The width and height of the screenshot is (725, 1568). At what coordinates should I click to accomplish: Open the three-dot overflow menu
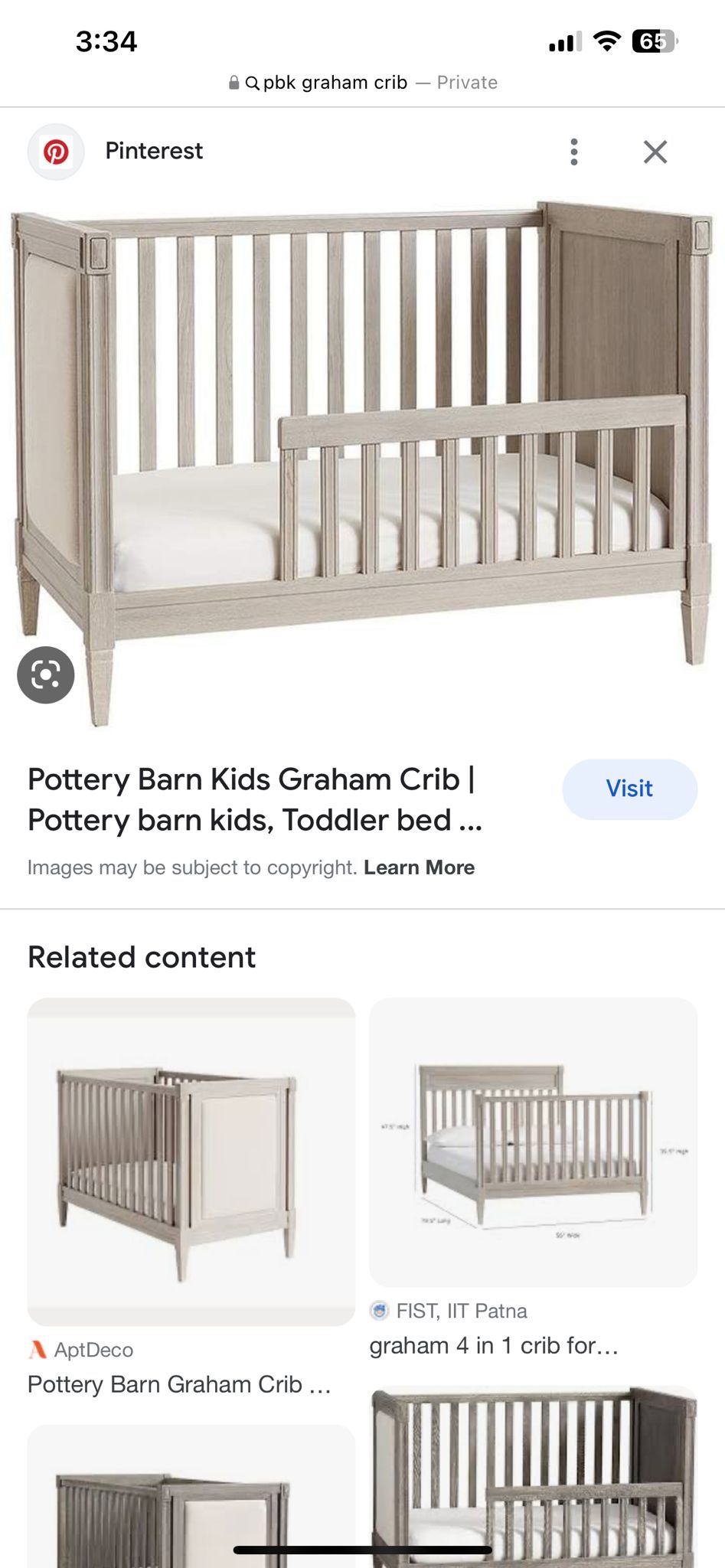[573, 152]
